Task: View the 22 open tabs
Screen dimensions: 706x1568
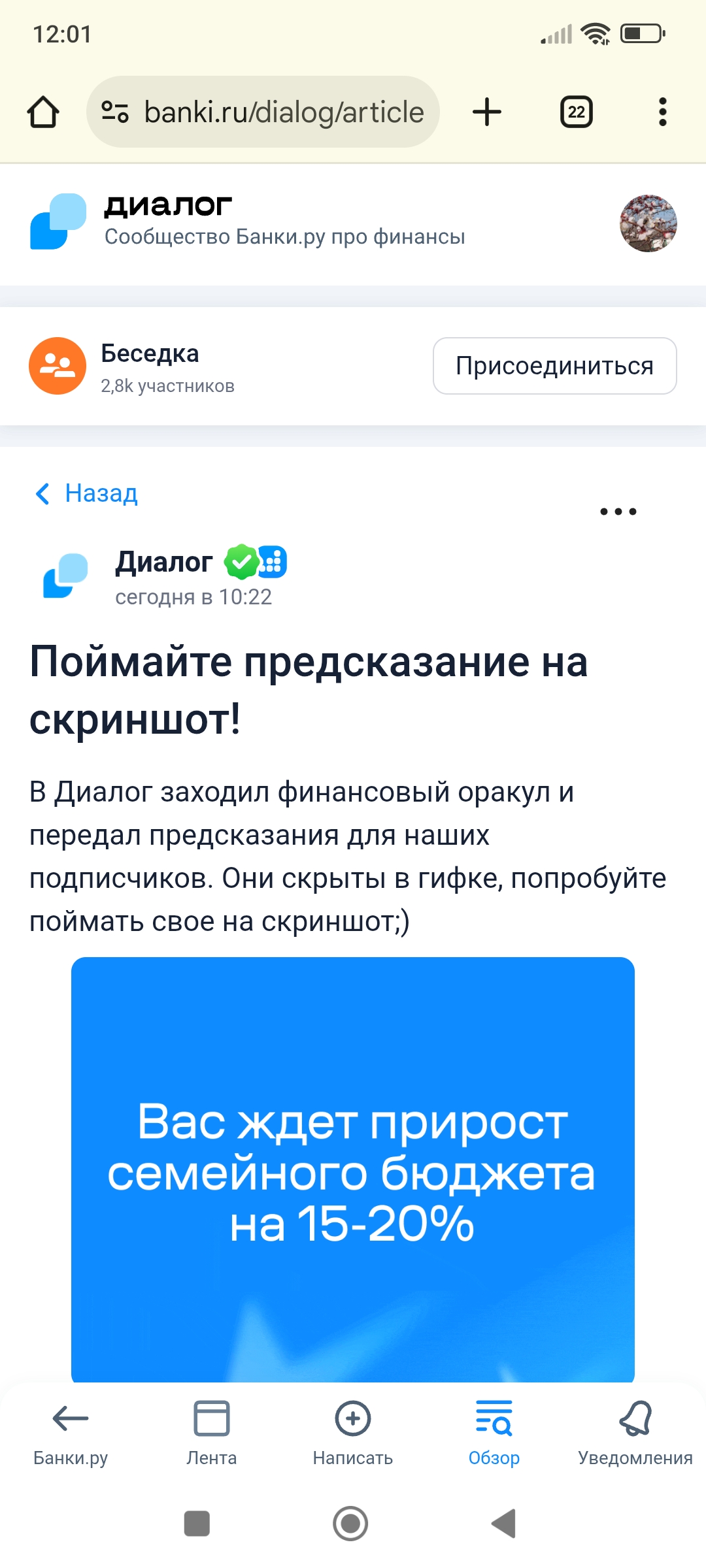Action: [577, 112]
